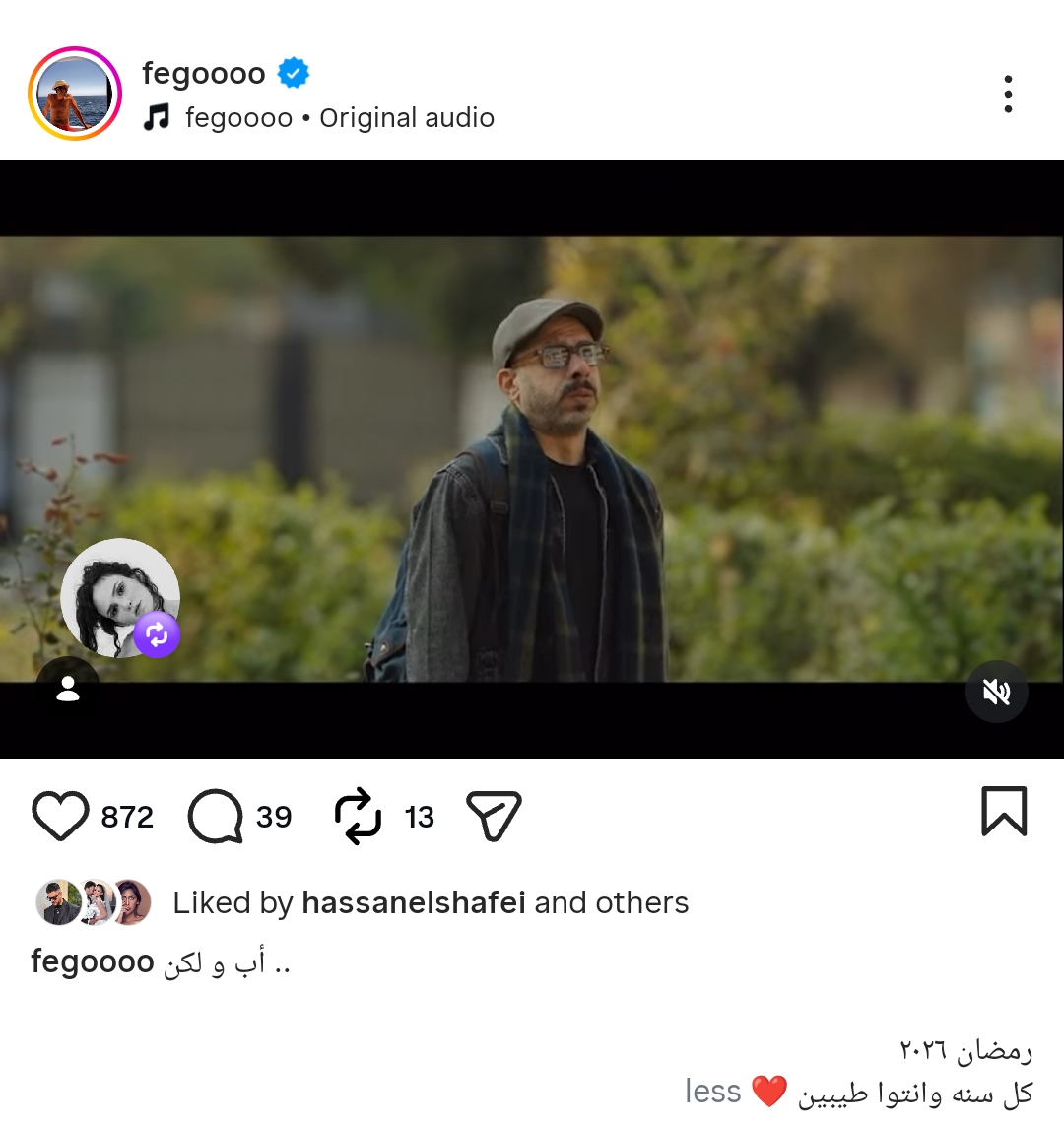The width and height of the screenshot is (1064, 1127).
Task: Unmute the video sound
Action: click(x=996, y=692)
